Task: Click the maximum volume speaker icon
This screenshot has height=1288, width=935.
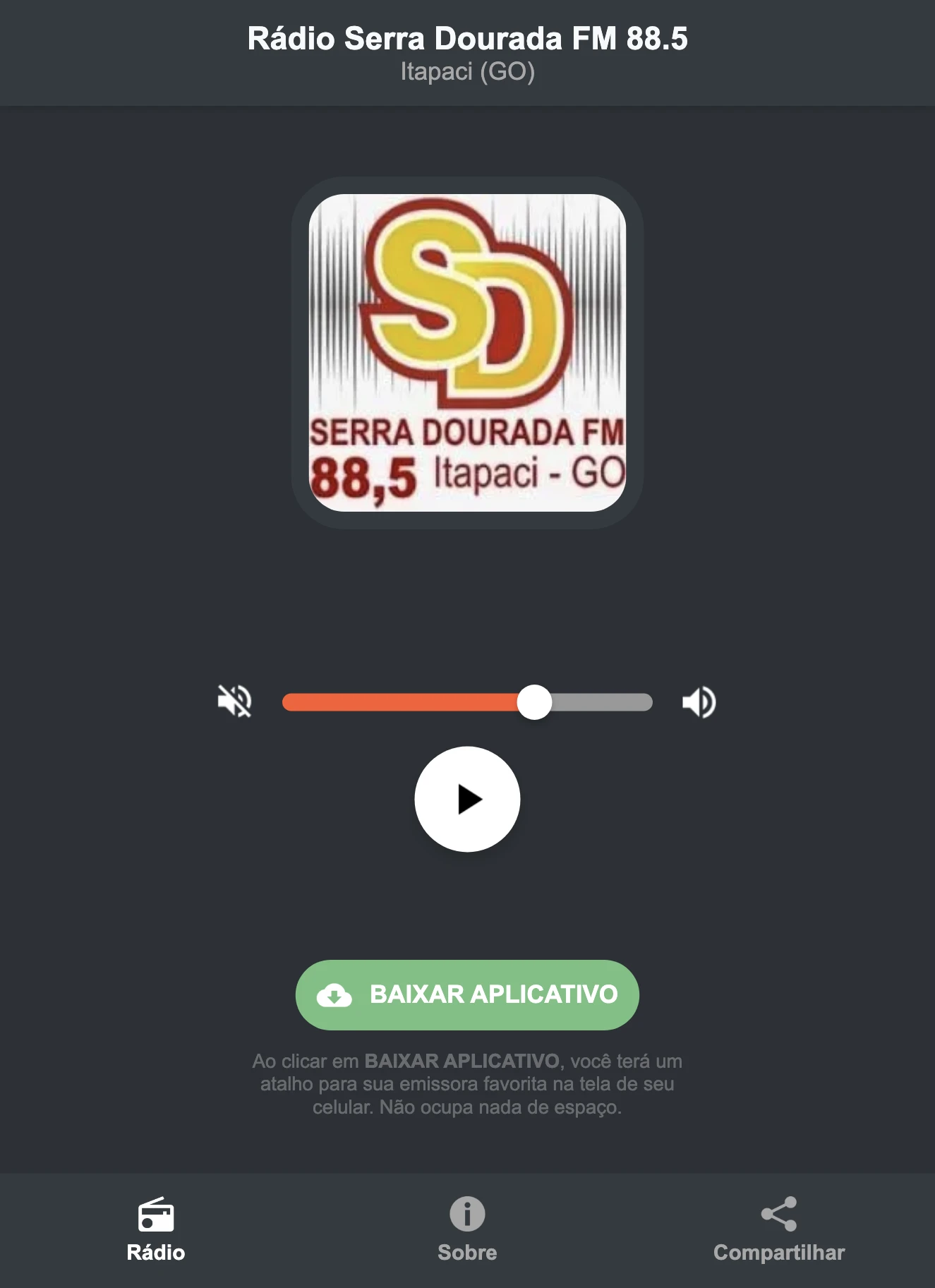Action: point(699,702)
